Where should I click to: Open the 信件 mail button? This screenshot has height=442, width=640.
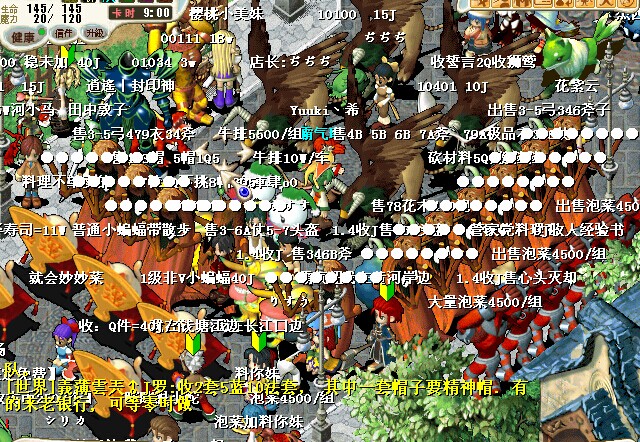[64, 32]
